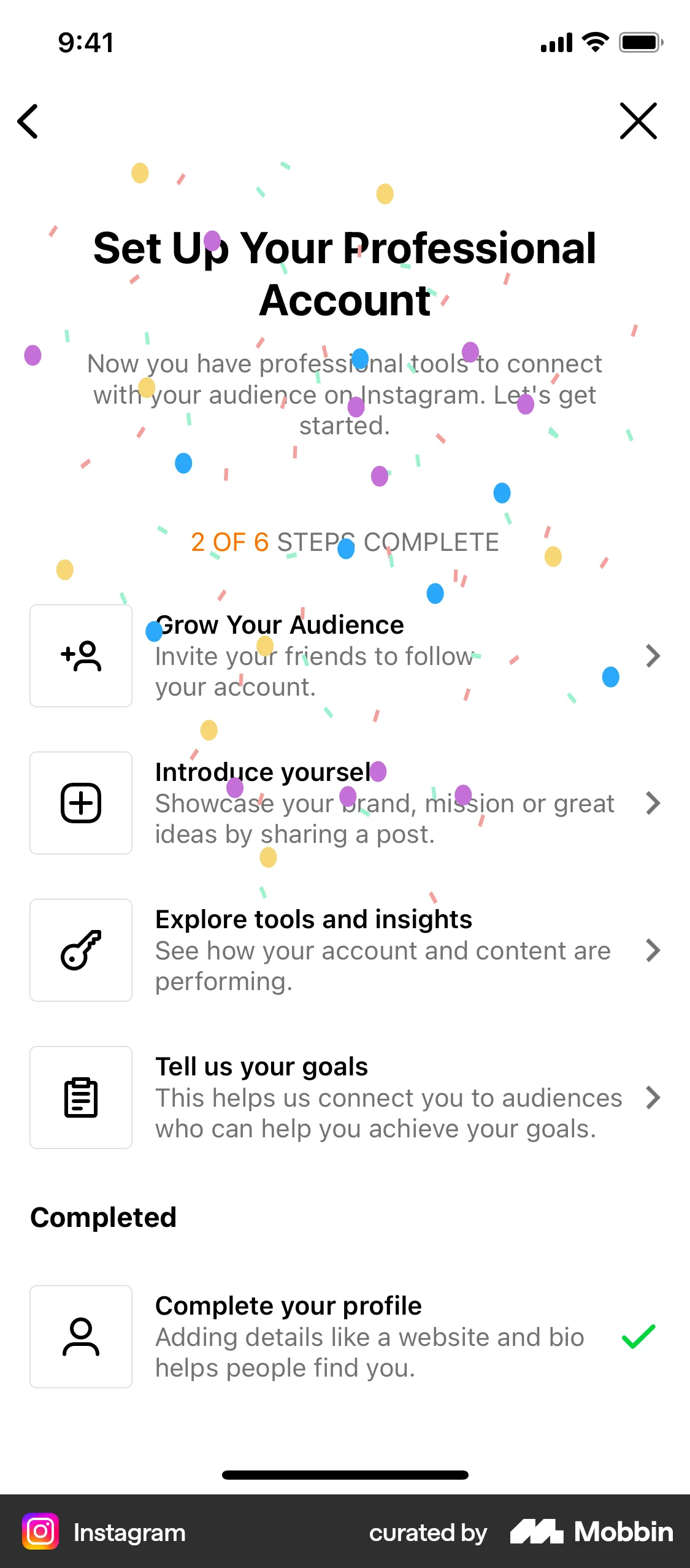Click the key icon for Explore tools

(80, 950)
